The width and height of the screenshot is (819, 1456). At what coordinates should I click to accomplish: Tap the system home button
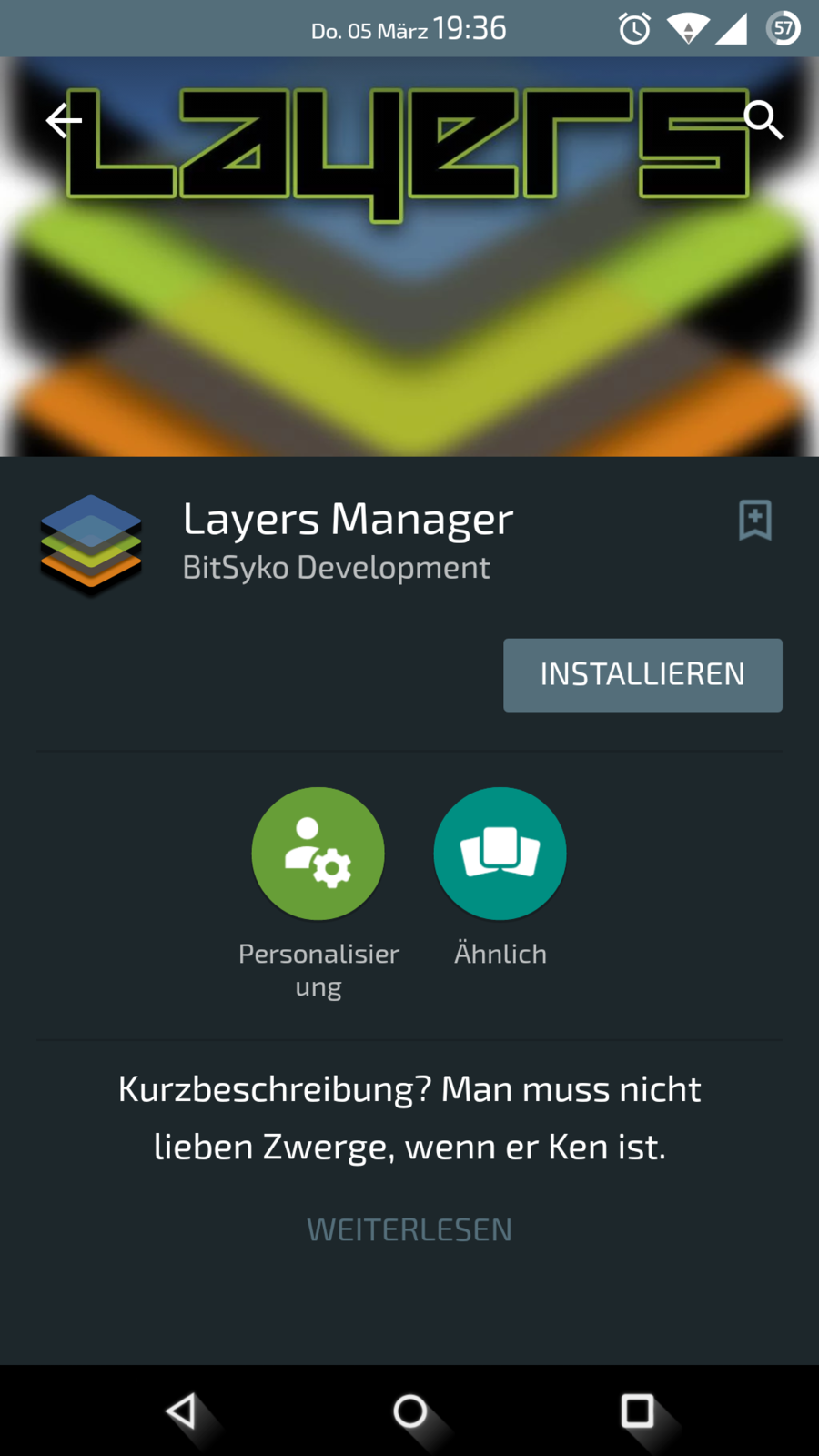409,1411
